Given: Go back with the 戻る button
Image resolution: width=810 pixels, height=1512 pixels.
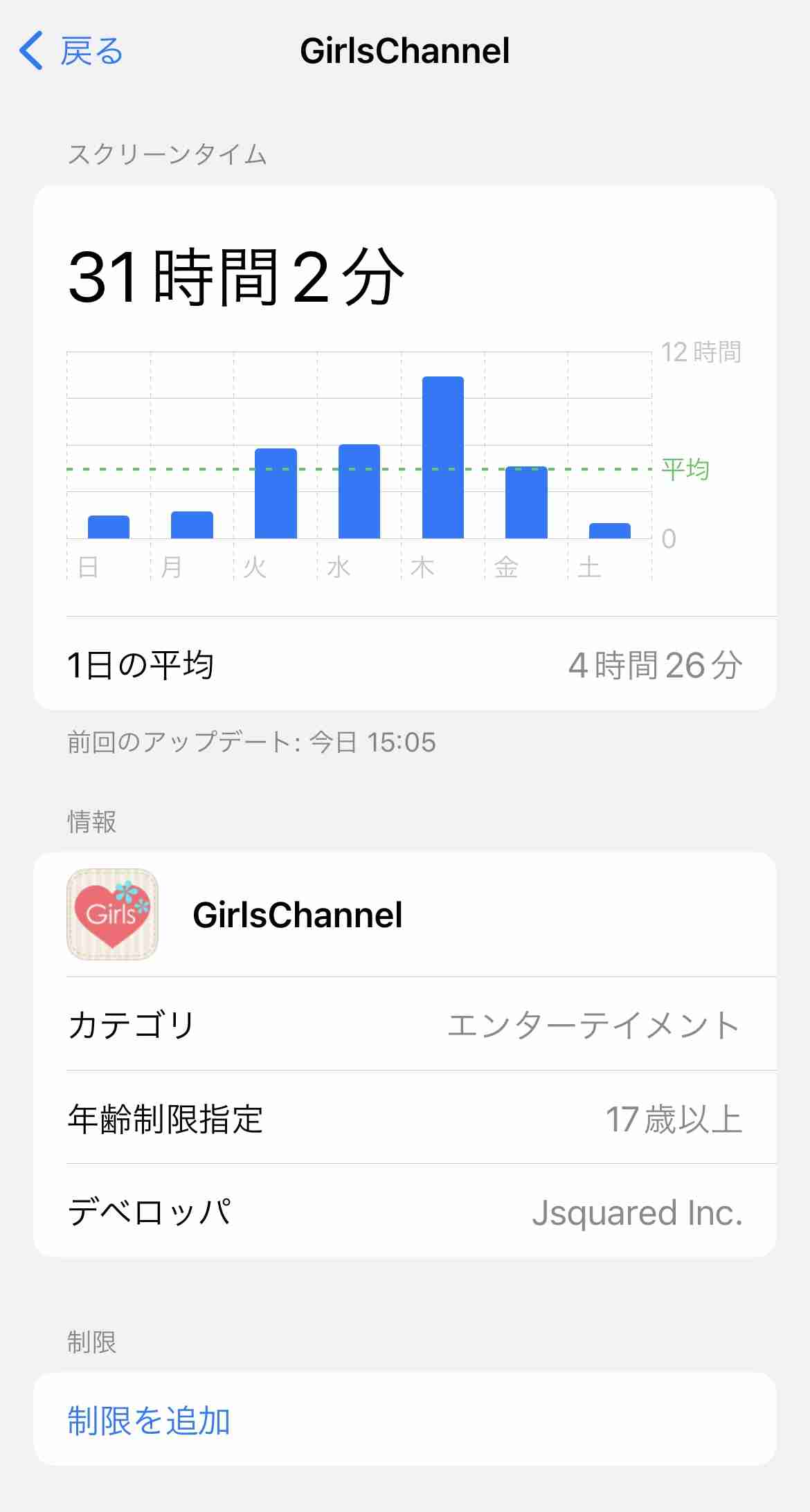Looking at the screenshot, I should (71, 51).
